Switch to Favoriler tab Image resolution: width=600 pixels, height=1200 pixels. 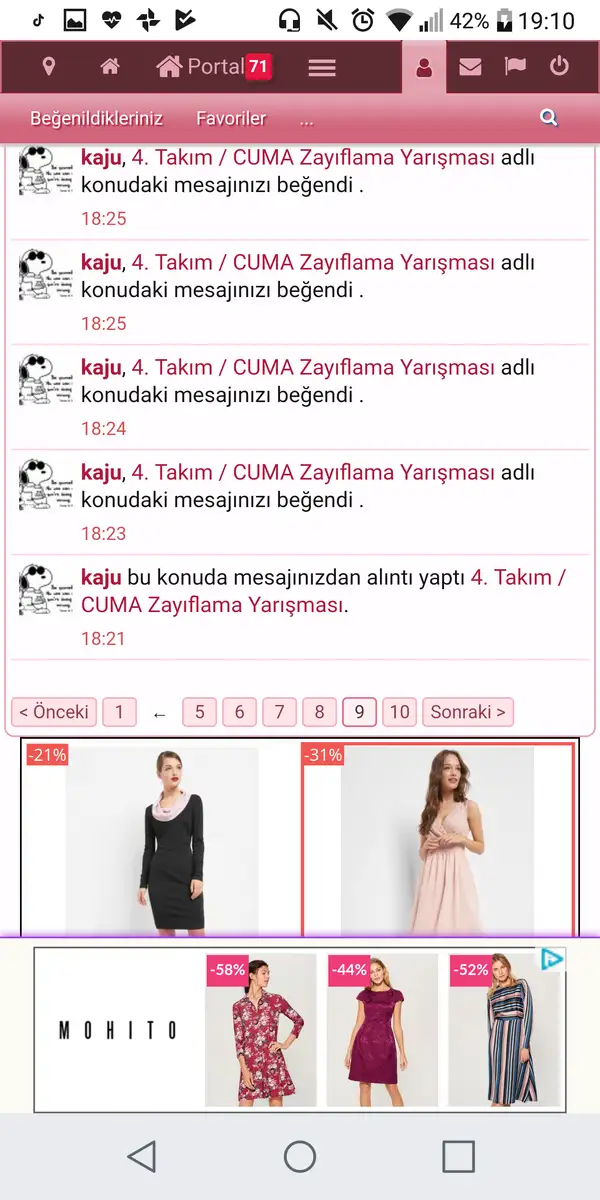(x=231, y=118)
